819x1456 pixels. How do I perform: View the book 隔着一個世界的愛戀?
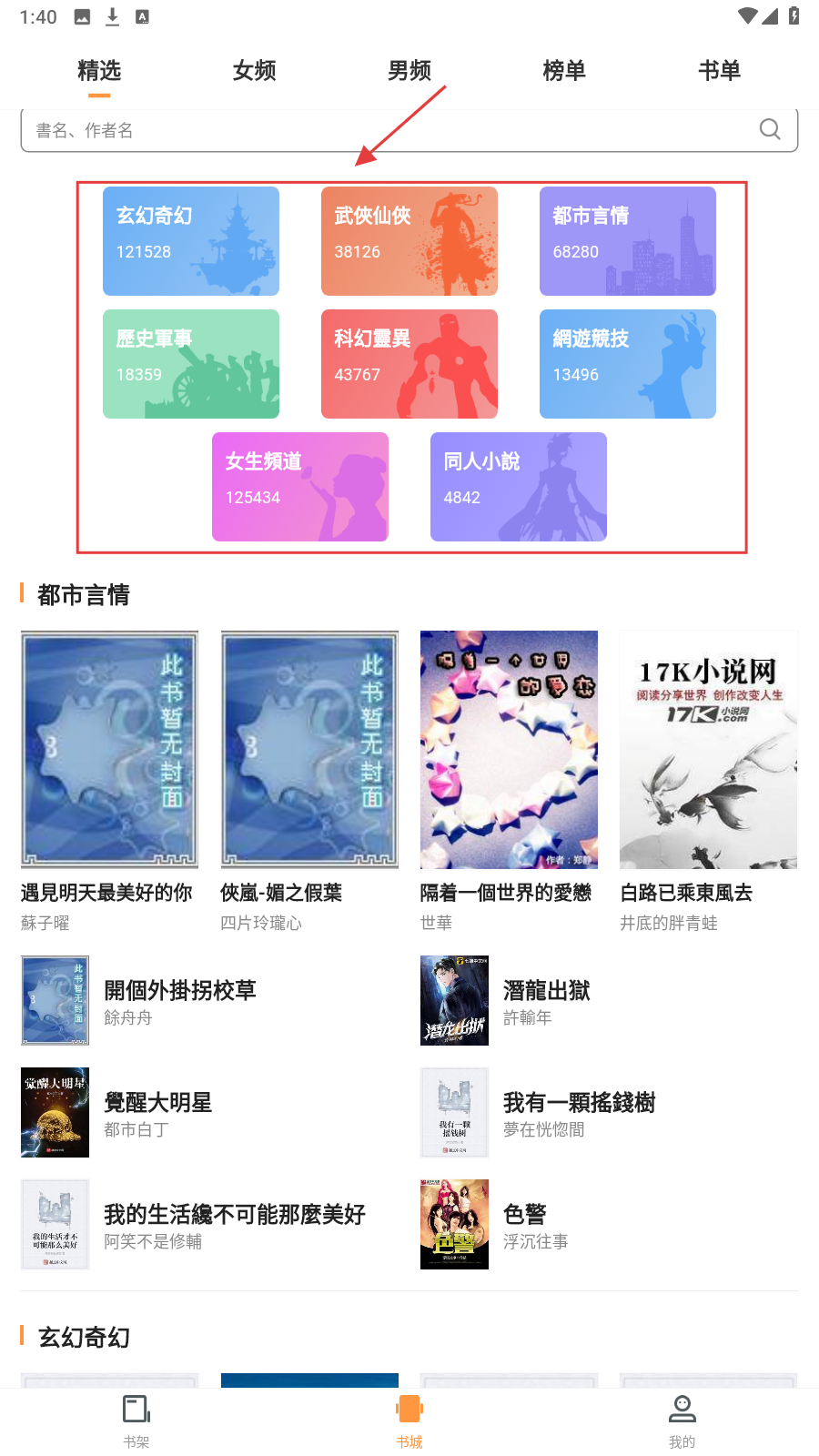pos(509,751)
